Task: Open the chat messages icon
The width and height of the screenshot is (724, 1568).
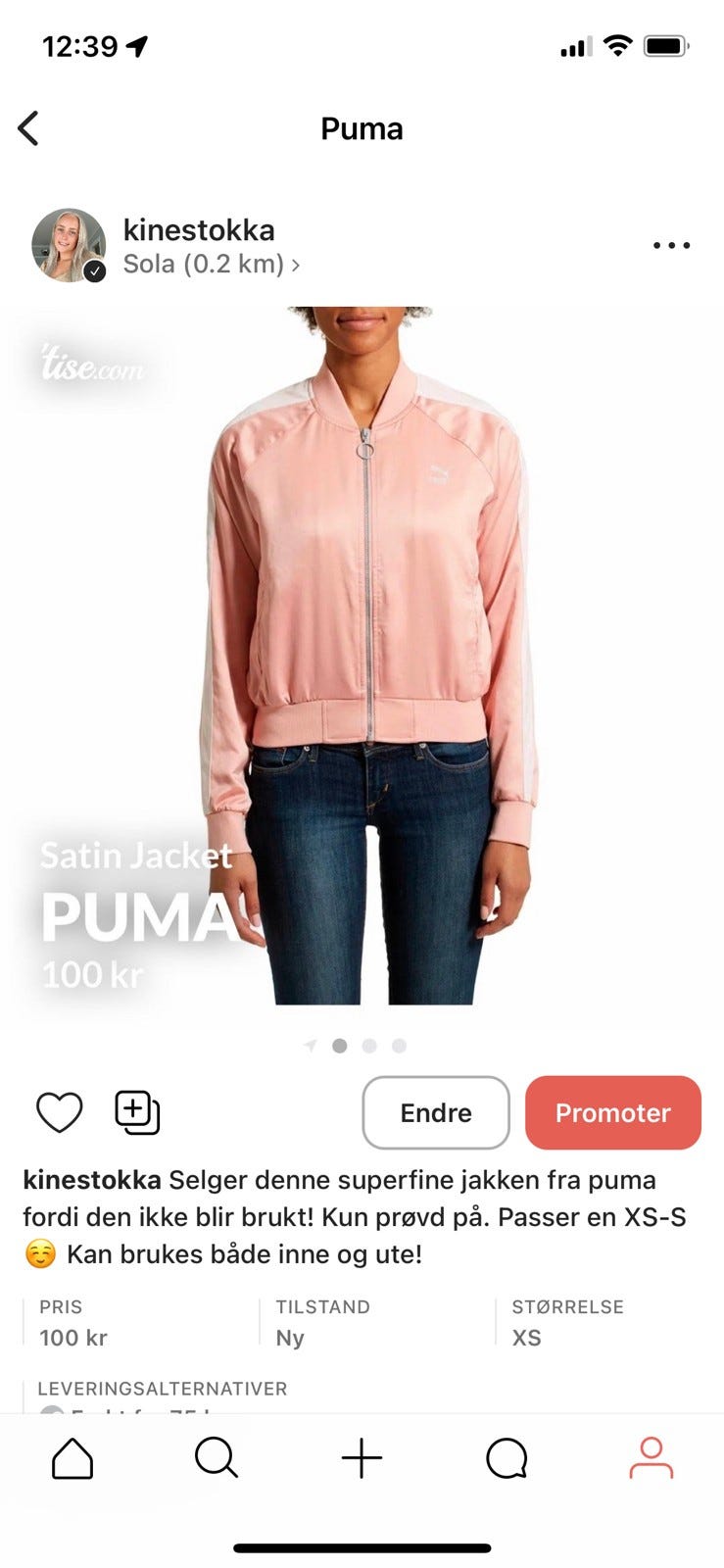Action: pos(507,1457)
